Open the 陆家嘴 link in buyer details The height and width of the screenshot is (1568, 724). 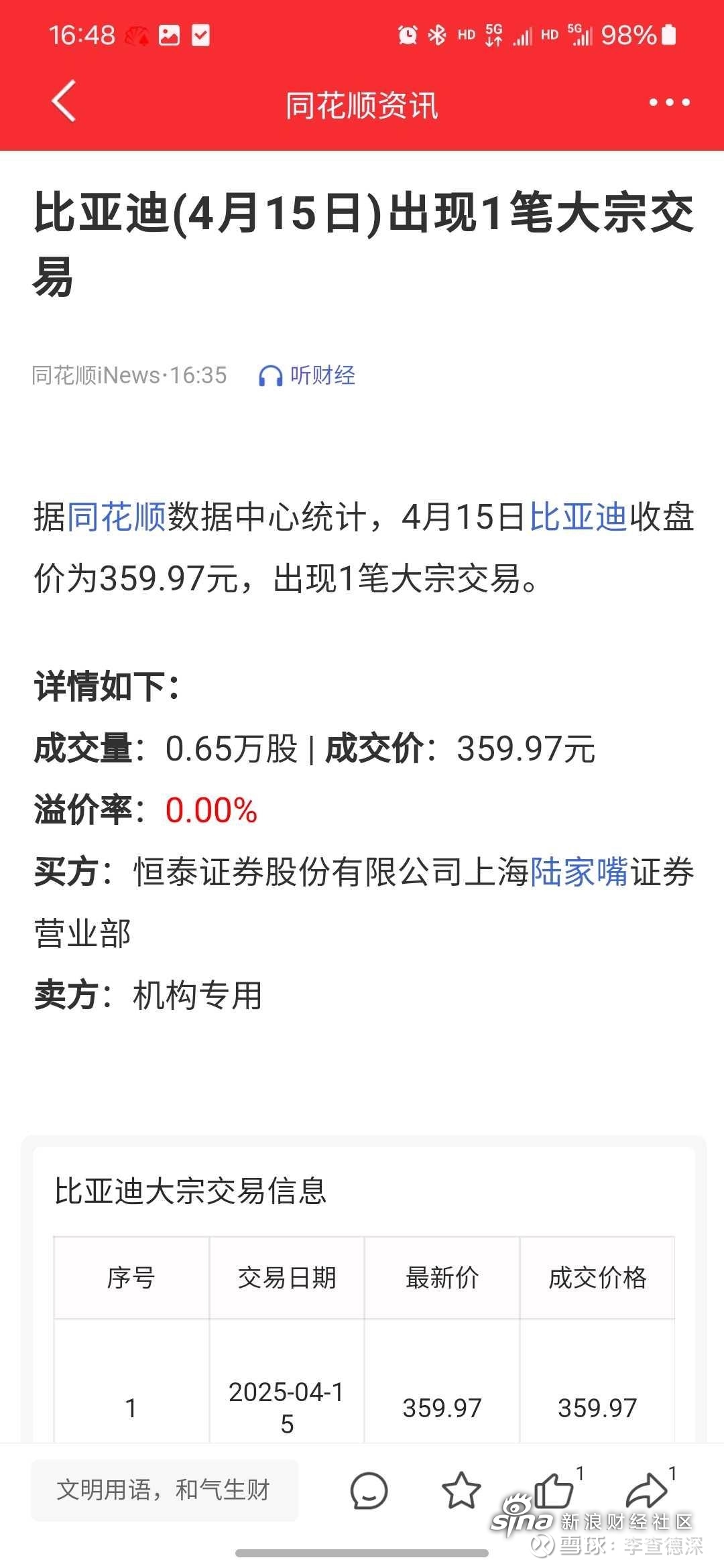point(579,872)
